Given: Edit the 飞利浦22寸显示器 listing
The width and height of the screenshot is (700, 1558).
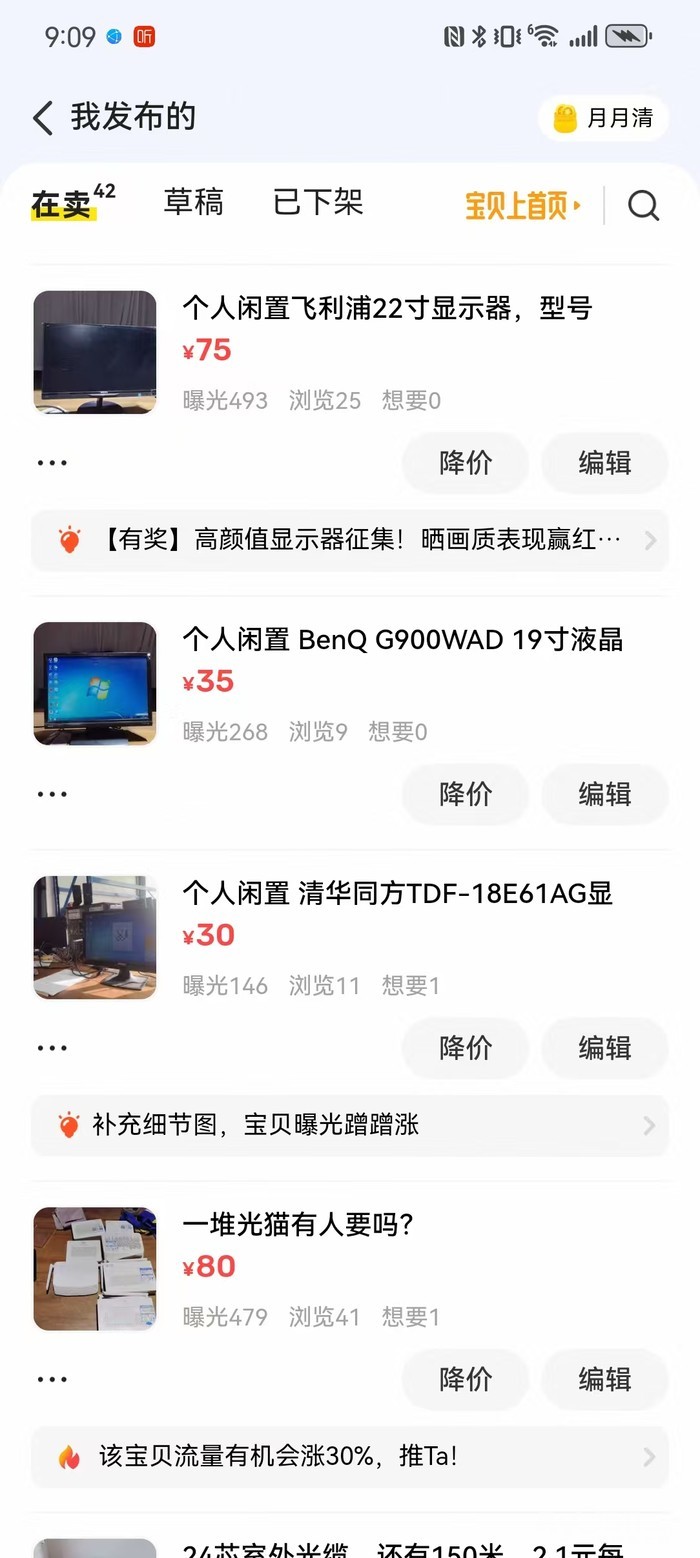Looking at the screenshot, I should pyautogui.click(x=604, y=463).
